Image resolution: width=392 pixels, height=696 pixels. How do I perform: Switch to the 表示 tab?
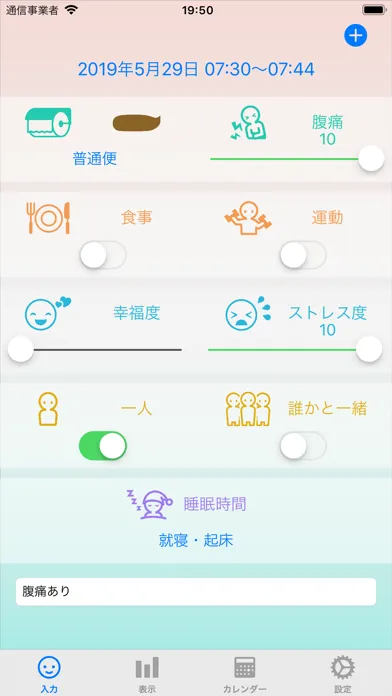tap(147, 675)
